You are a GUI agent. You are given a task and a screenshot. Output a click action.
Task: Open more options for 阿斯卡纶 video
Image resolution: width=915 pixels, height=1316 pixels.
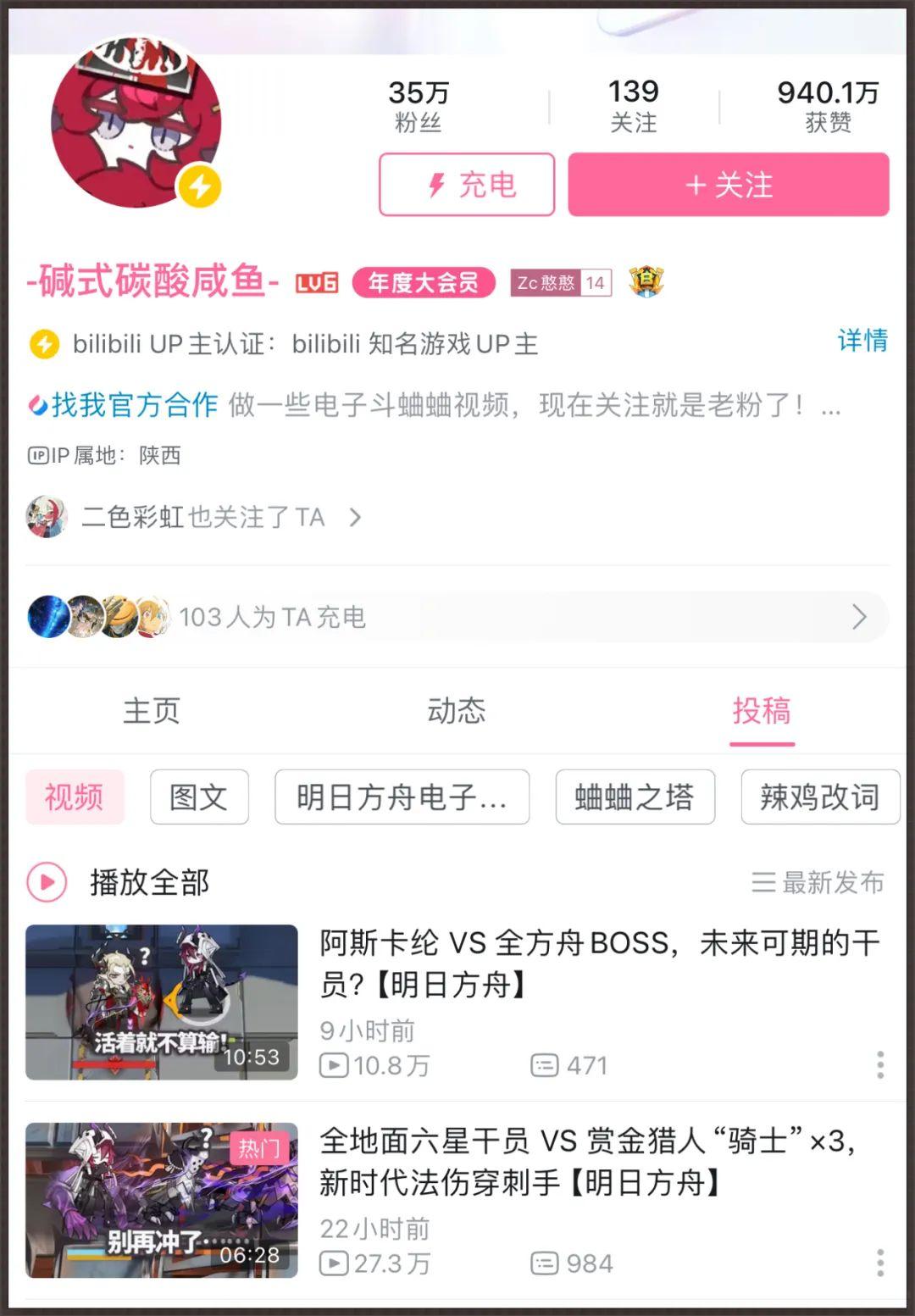click(x=880, y=1064)
